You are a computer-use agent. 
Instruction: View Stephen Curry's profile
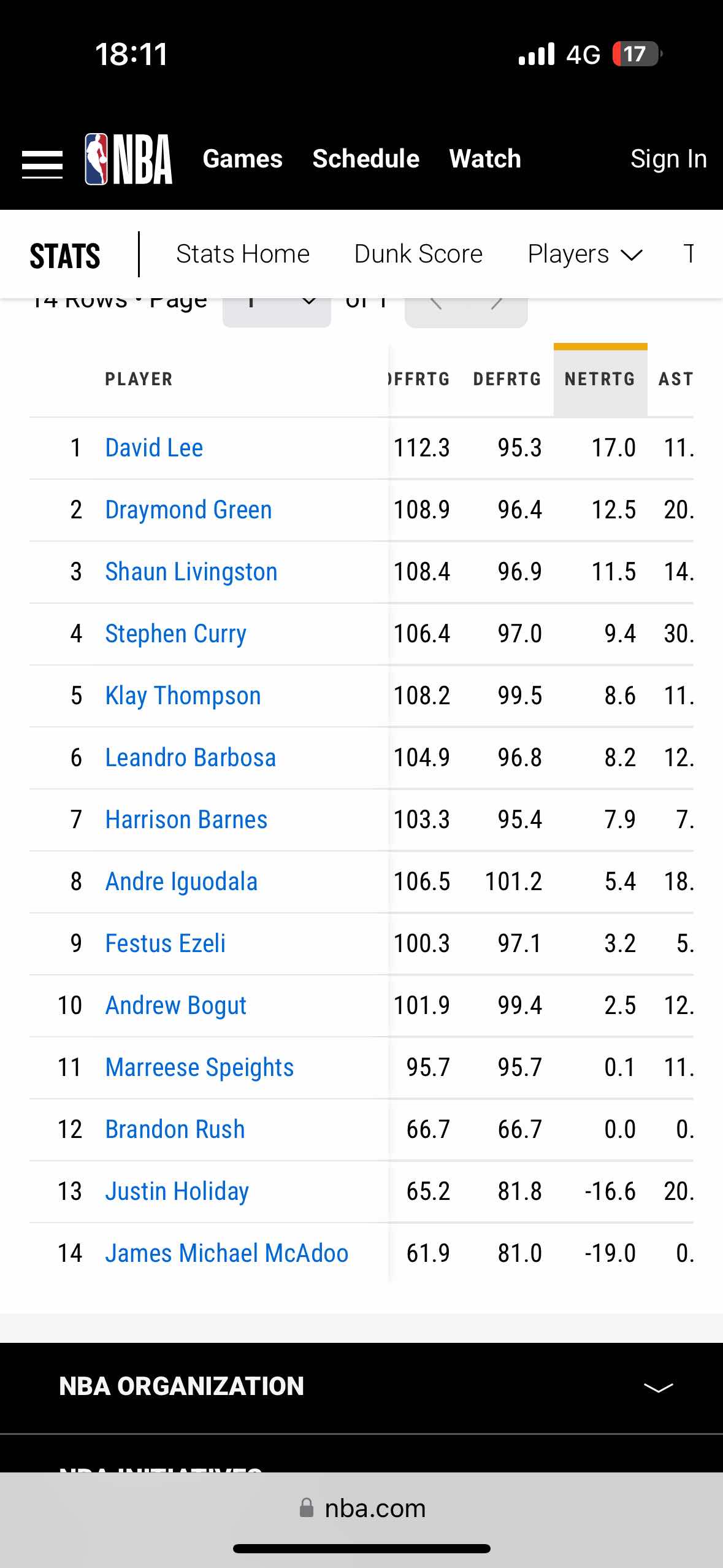click(x=176, y=634)
